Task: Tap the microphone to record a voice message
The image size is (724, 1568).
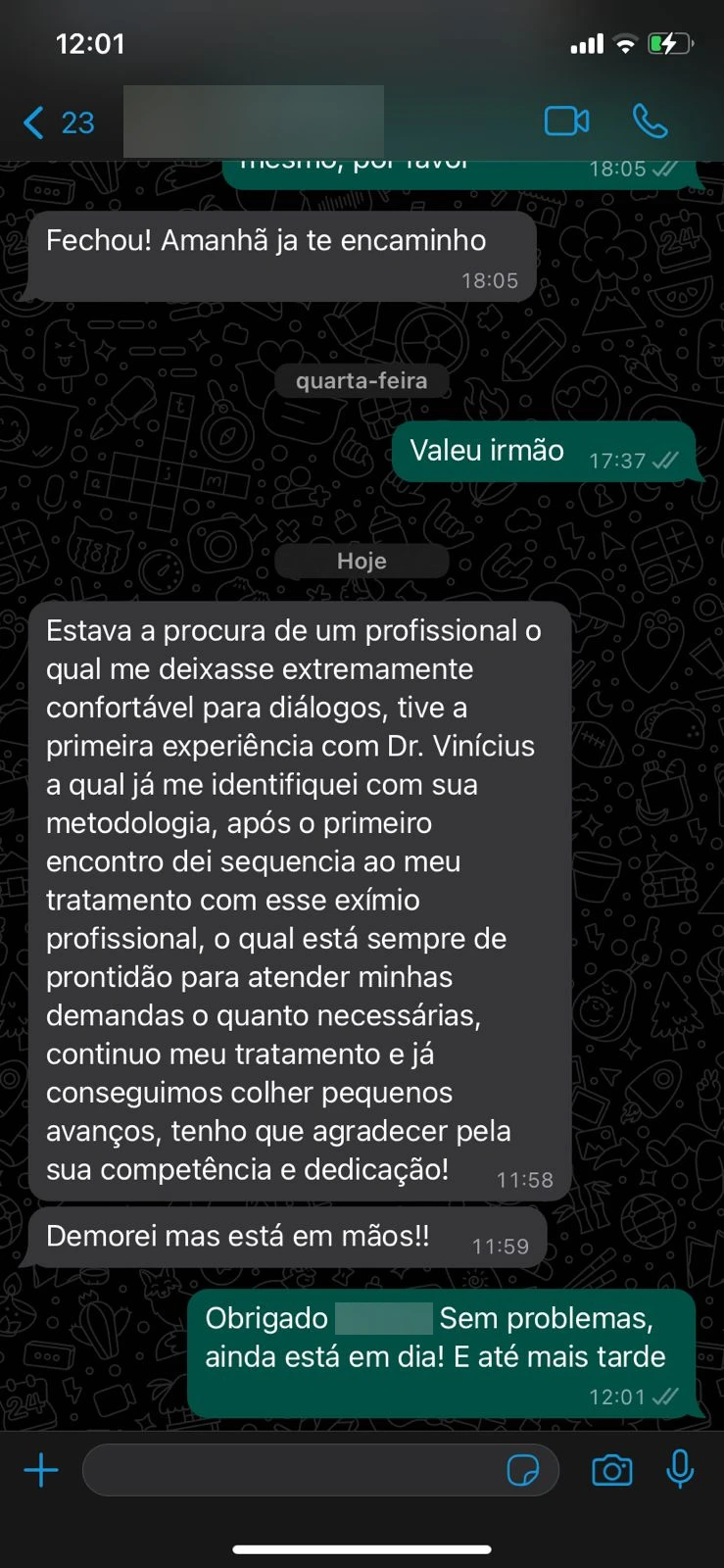Action: pyautogui.click(x=681, y=1470)
